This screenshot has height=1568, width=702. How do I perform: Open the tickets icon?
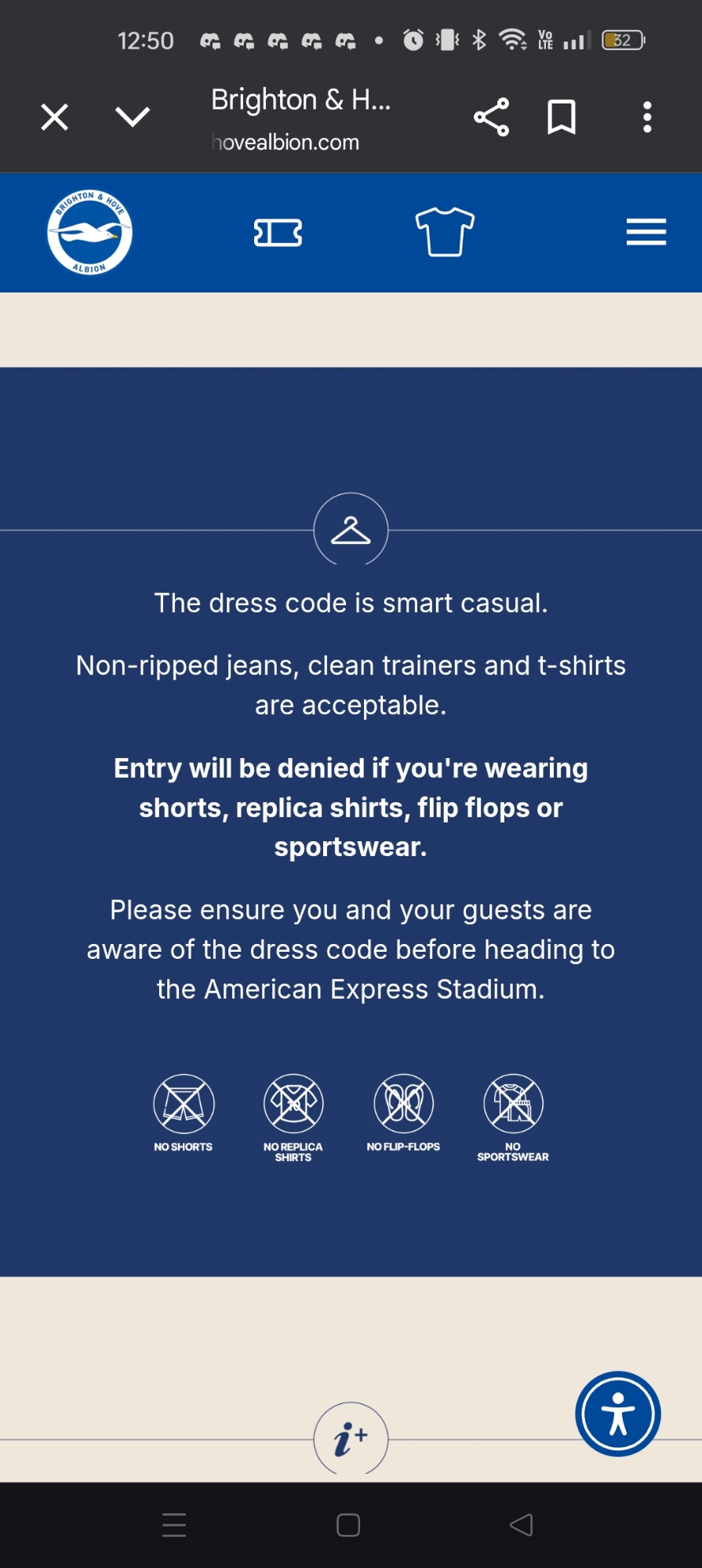(x=278, y=233)
